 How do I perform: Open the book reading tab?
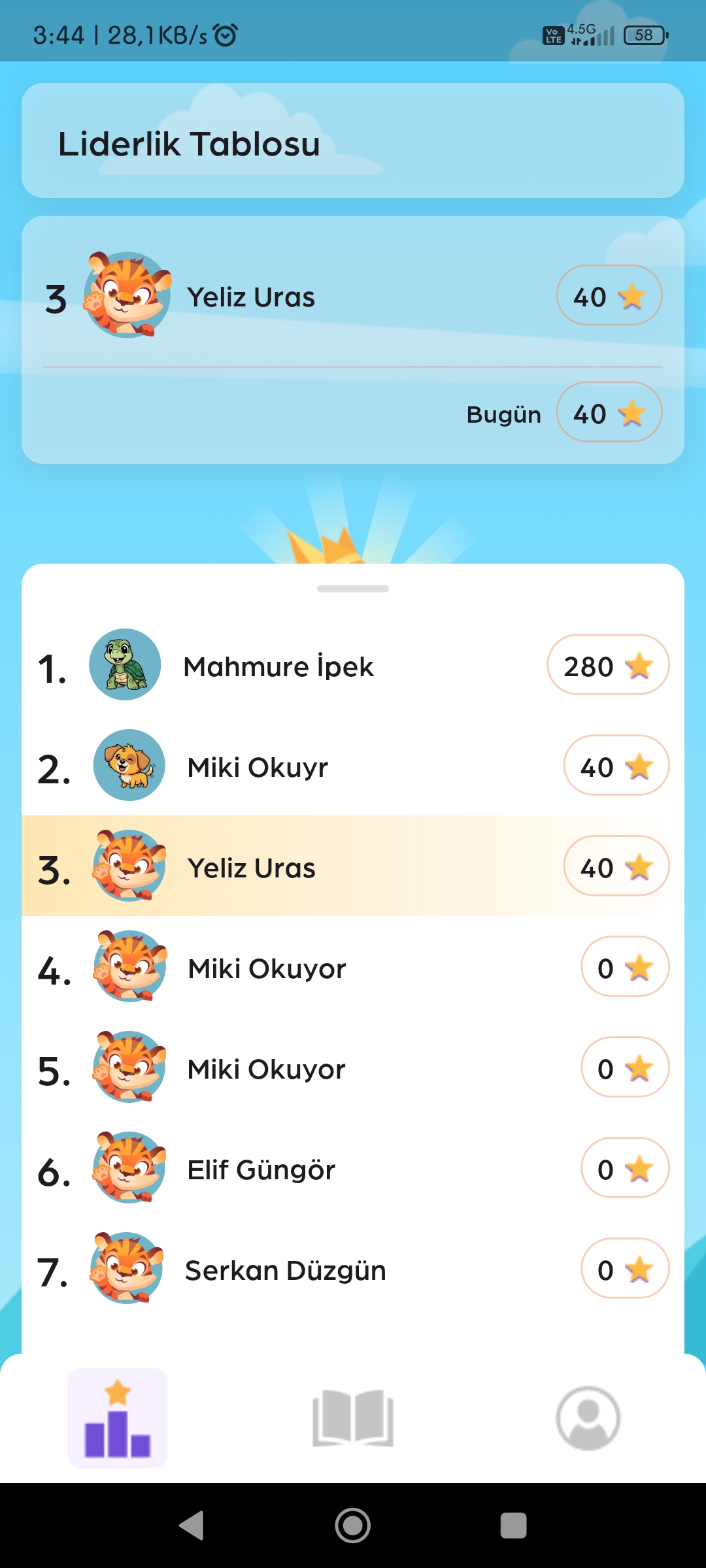(353, 1418)
